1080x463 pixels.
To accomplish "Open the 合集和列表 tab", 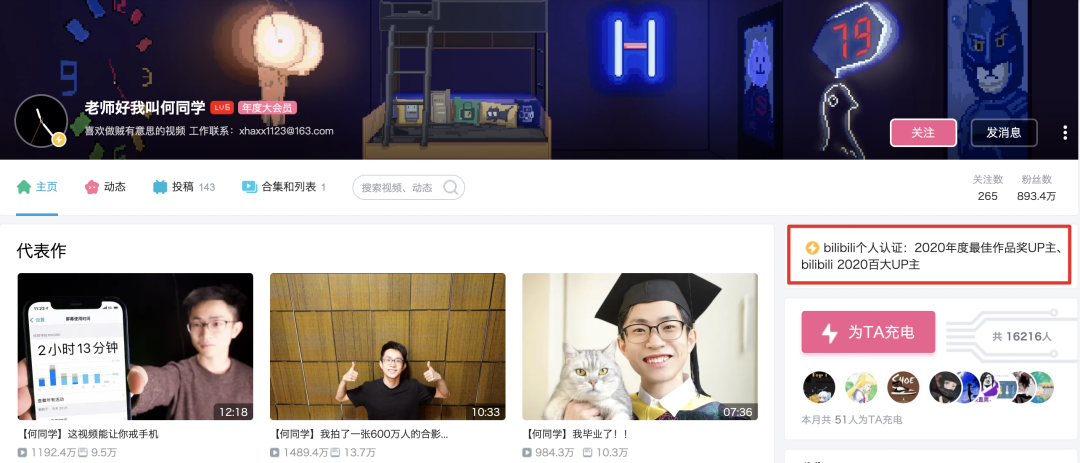I will 283,187.
